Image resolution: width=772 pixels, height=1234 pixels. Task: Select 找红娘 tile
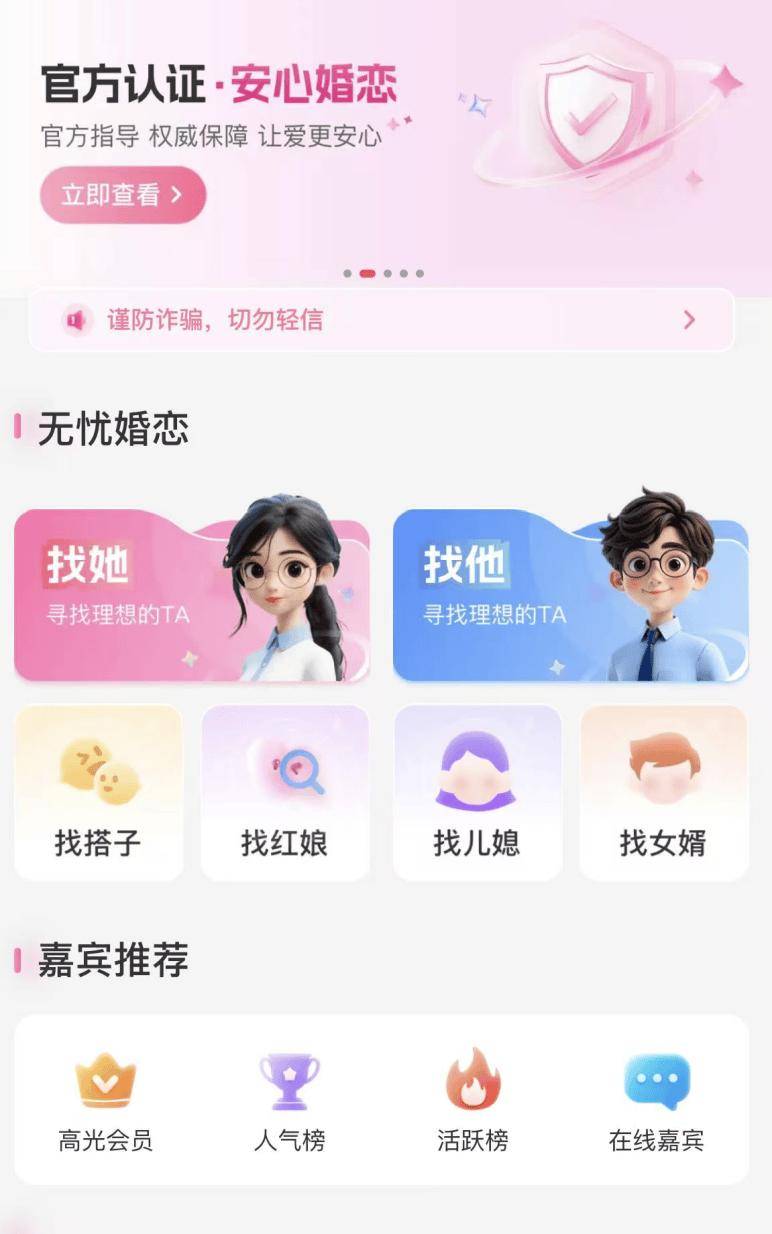285,793
